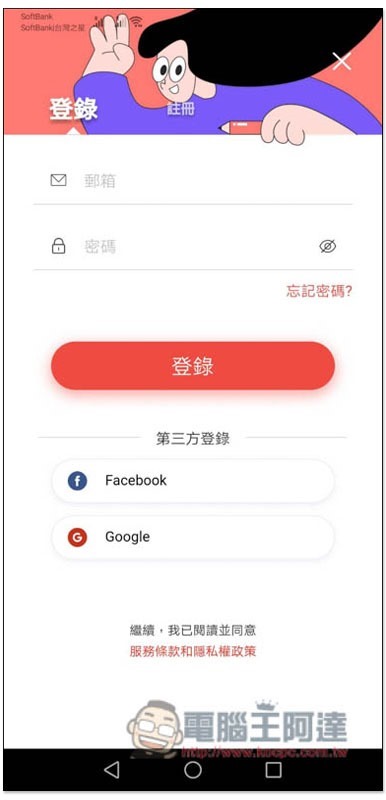The width and height of the screenshot is (386, 800).
Task: Log in with Google
Action: [x=193, y=537]
